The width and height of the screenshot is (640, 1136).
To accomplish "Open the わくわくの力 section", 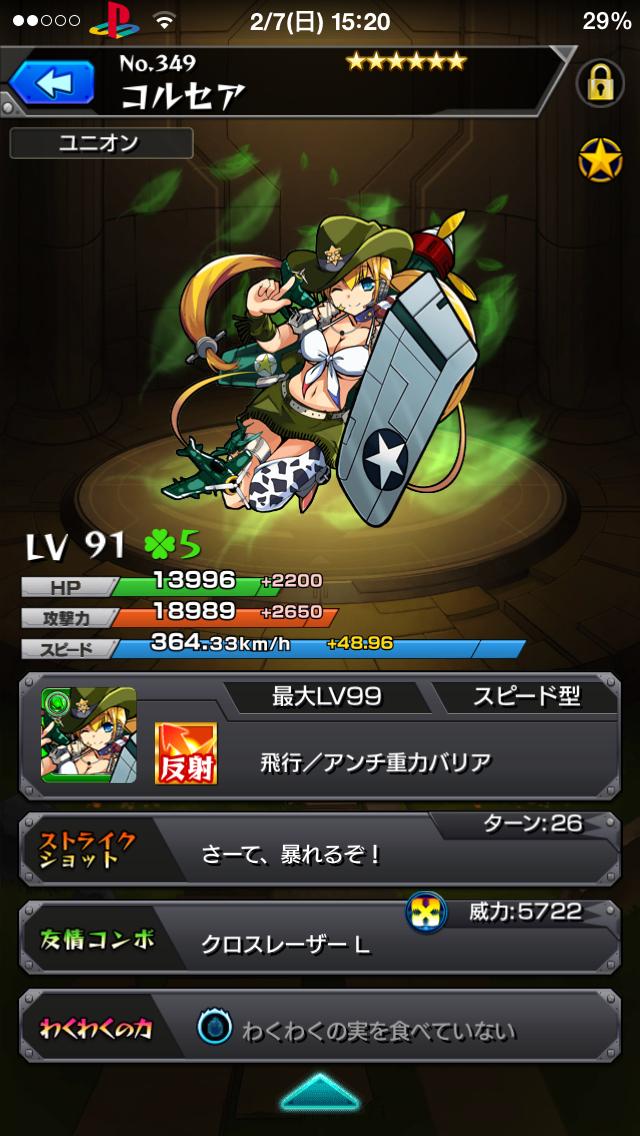I will coord(320,1028).
